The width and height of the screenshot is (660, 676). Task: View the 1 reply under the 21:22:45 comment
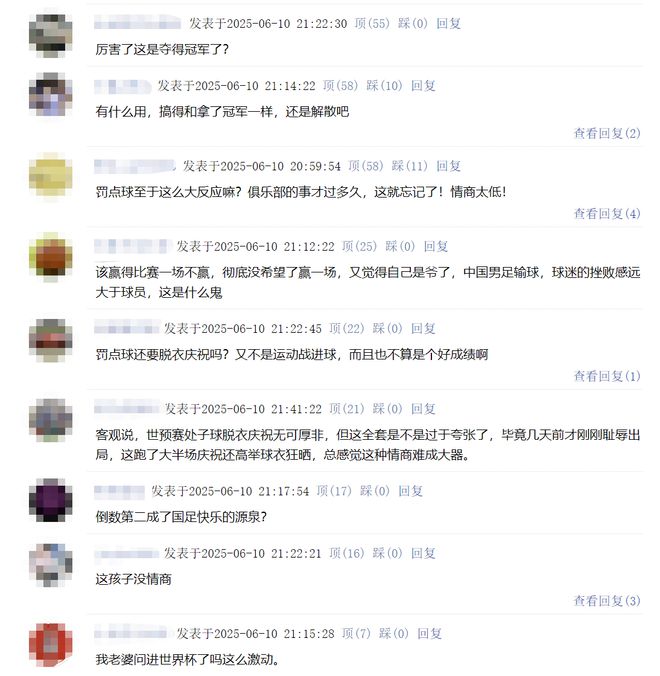[x=606, y=376]
